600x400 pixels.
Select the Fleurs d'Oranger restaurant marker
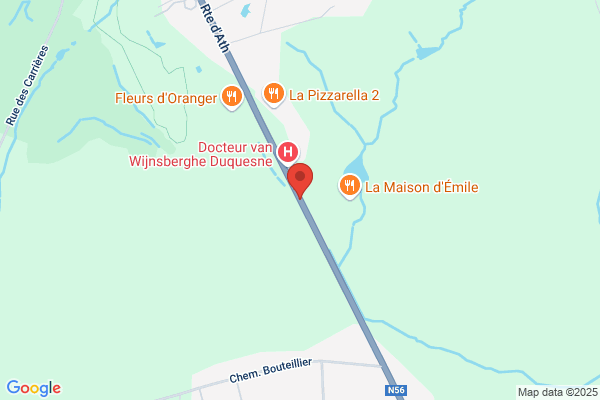click(231, 97)
